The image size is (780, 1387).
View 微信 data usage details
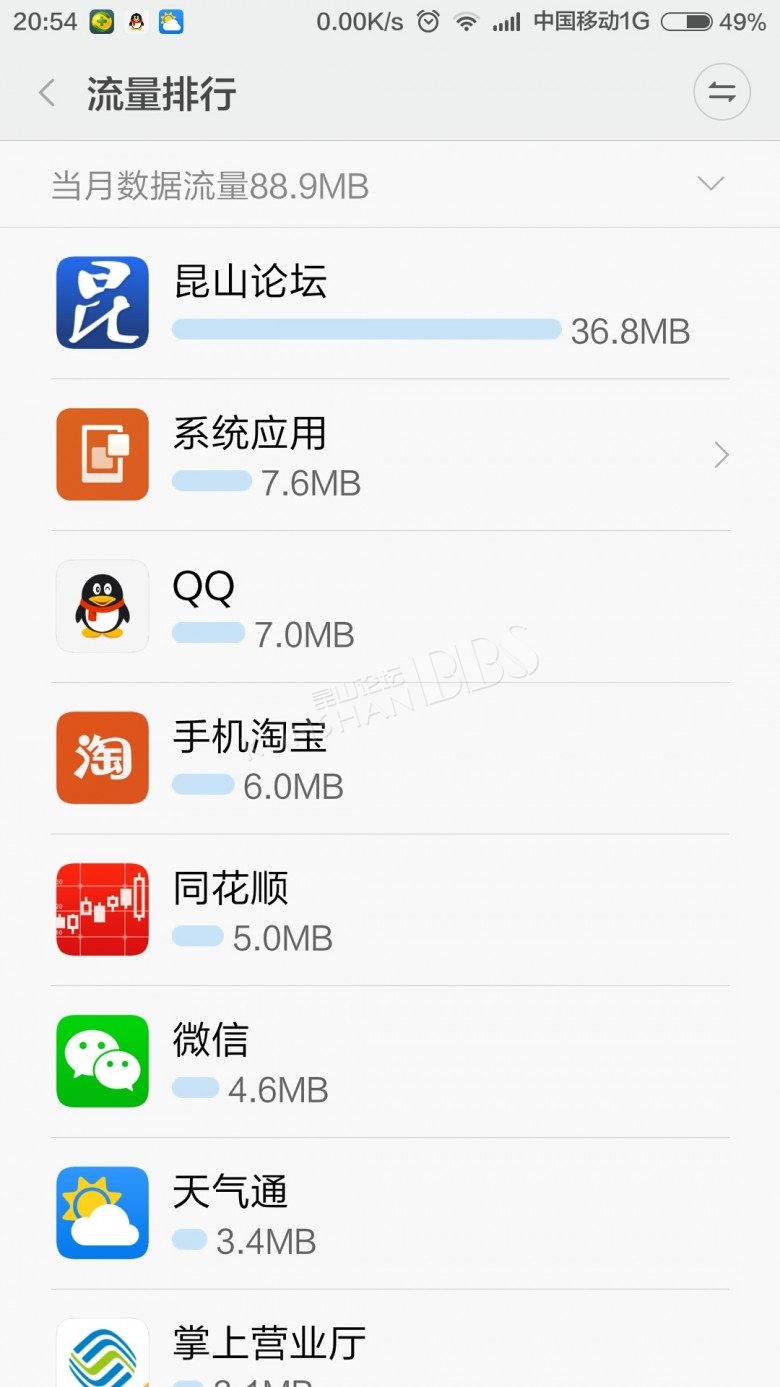point(390,1062)
